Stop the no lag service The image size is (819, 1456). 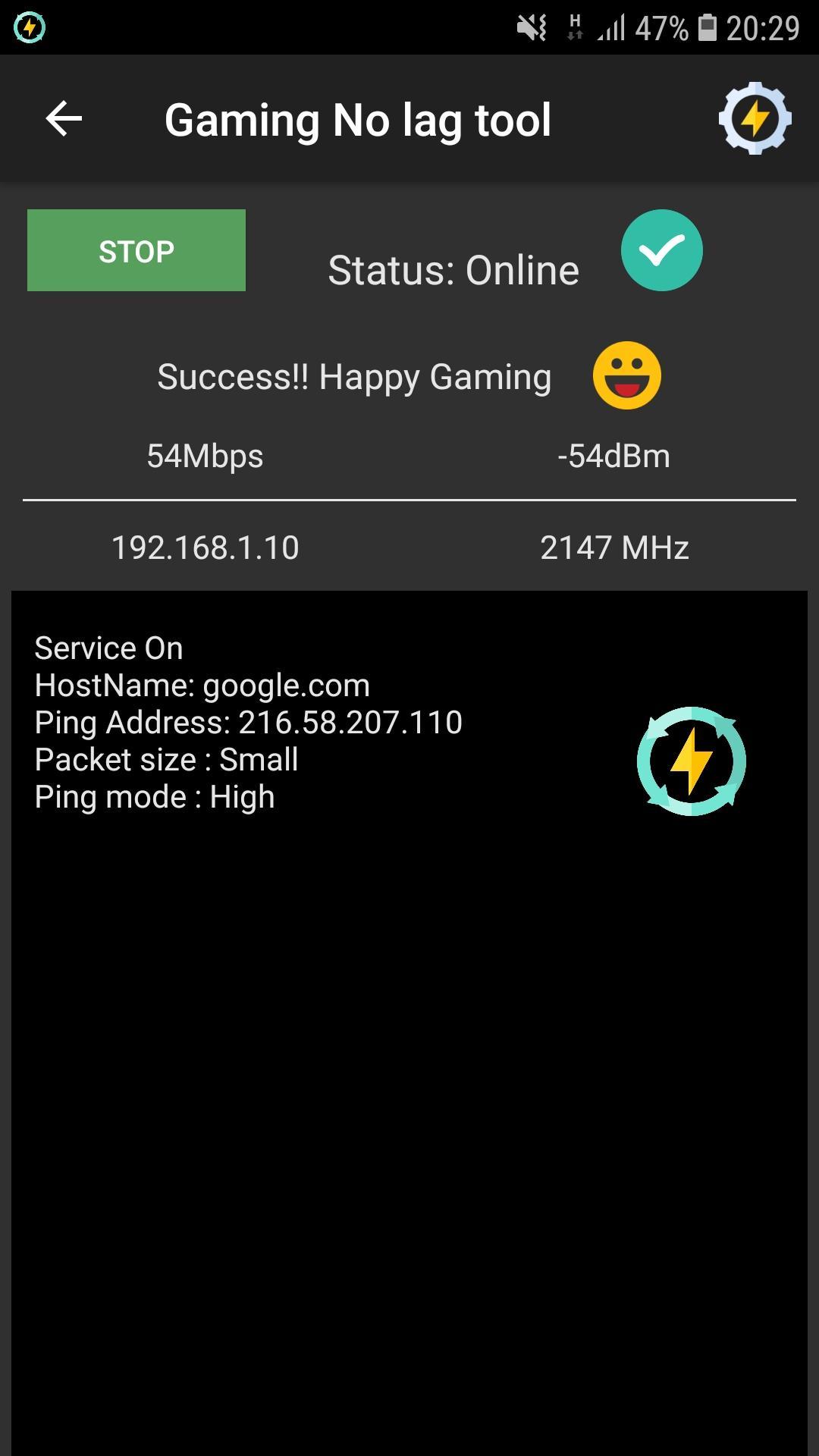click(x=136, y=250)
